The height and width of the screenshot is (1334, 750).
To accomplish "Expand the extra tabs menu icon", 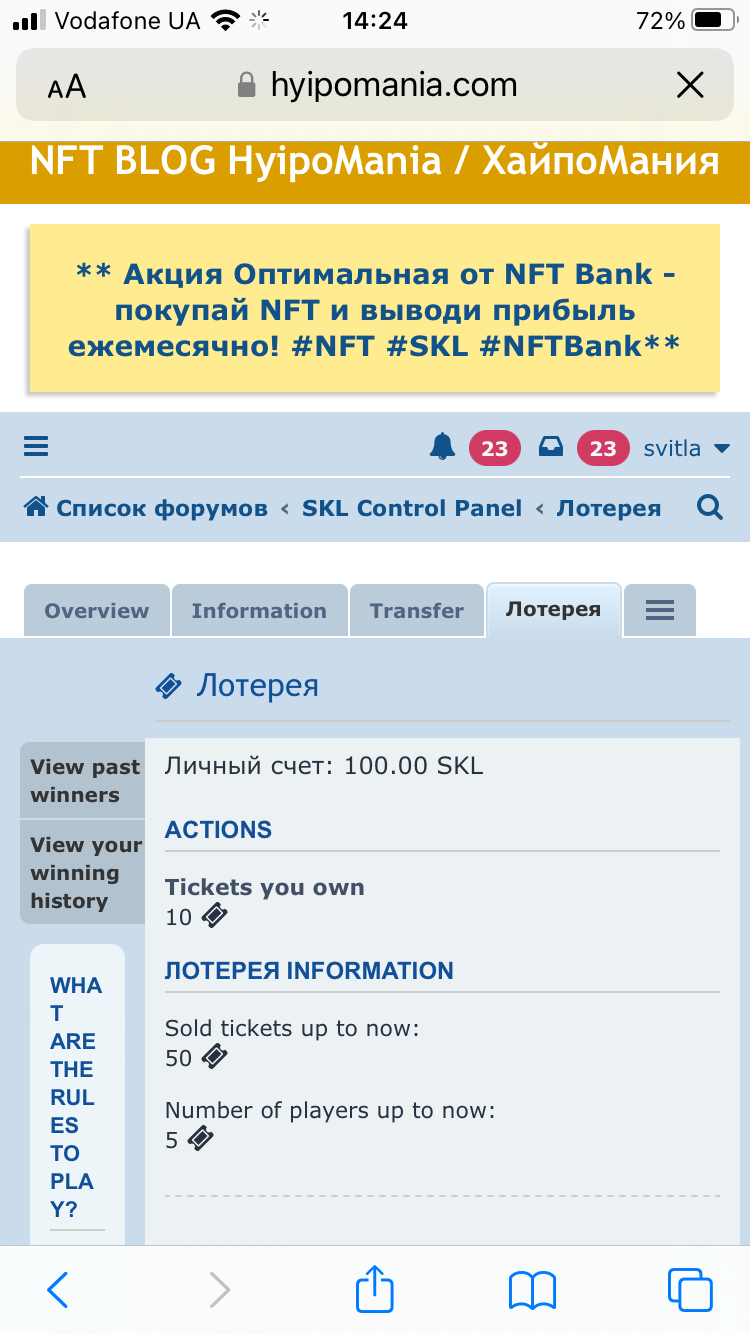I will [659, 610].
